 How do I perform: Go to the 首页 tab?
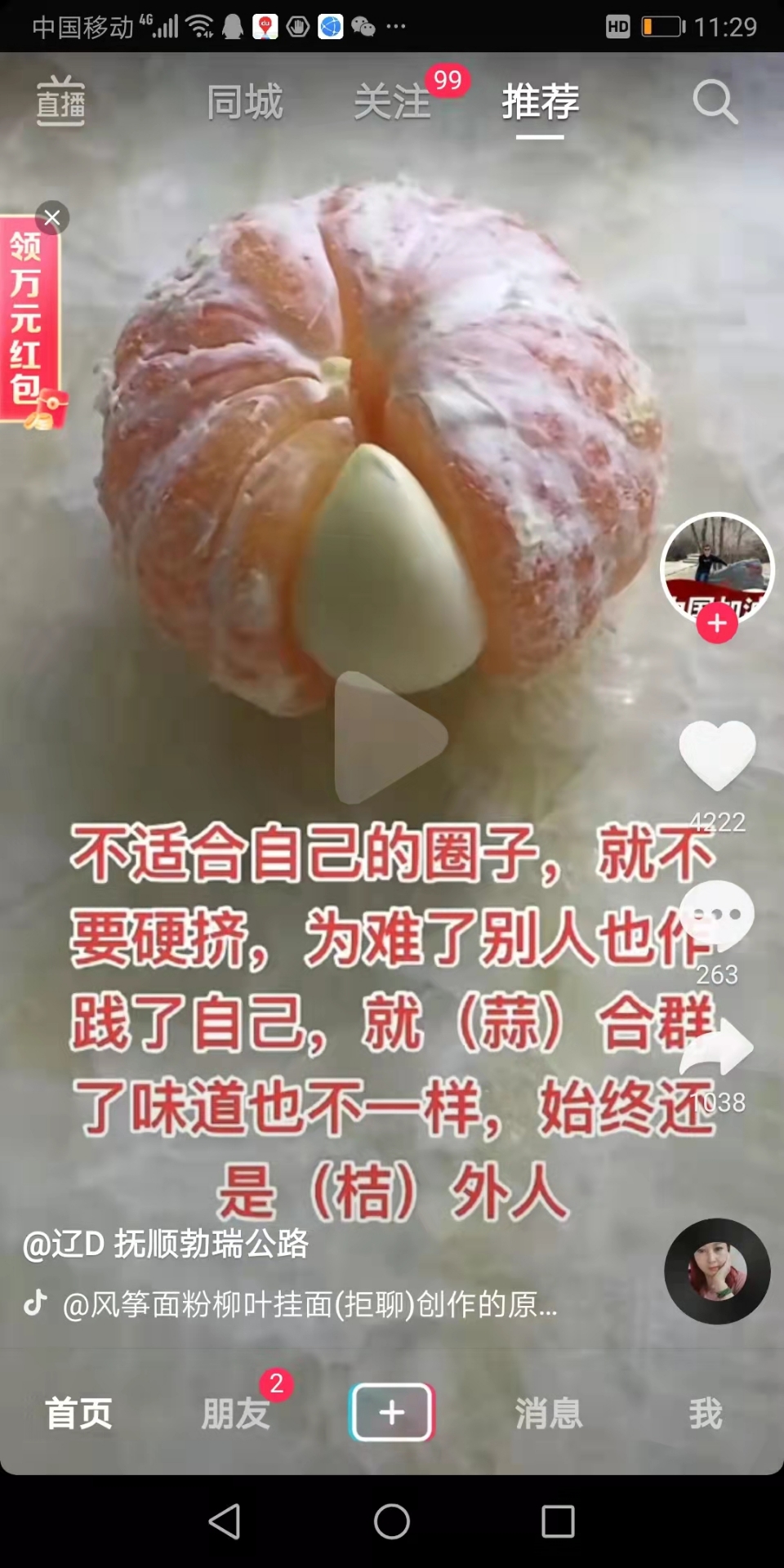(78, 1413)
